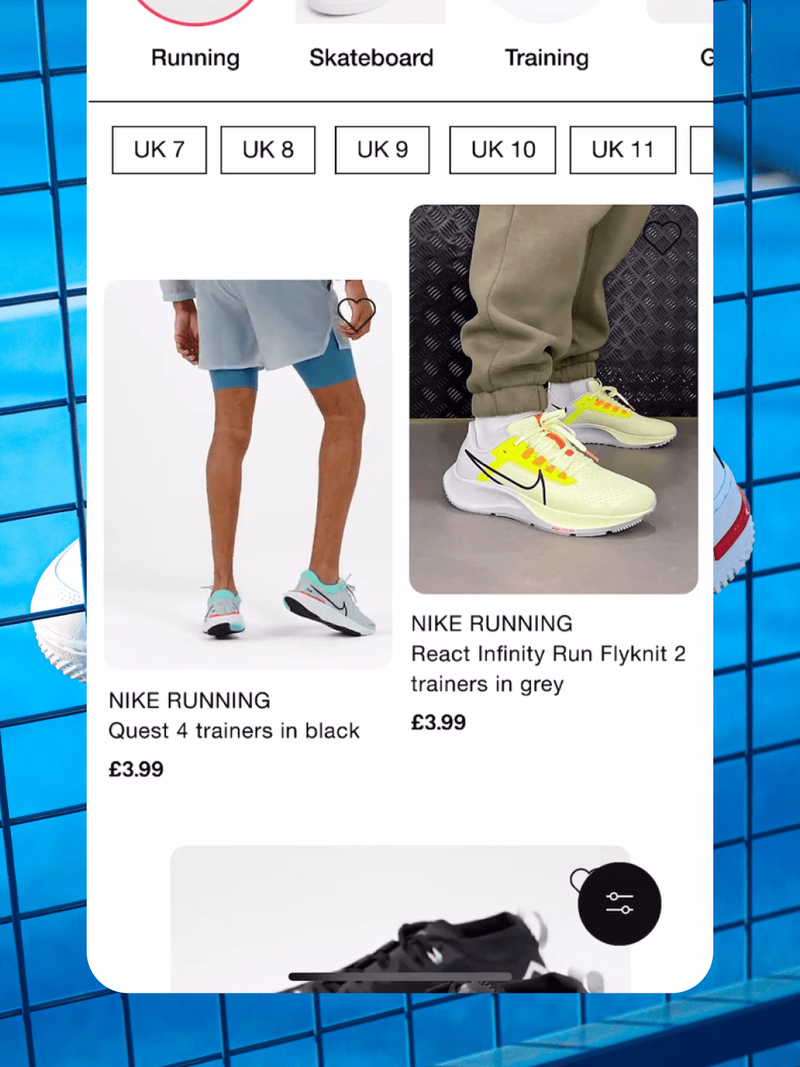This screenshot has width=800, height=1067.
Task: Toggle the UK 8 size filter
Action: [267, 149]
